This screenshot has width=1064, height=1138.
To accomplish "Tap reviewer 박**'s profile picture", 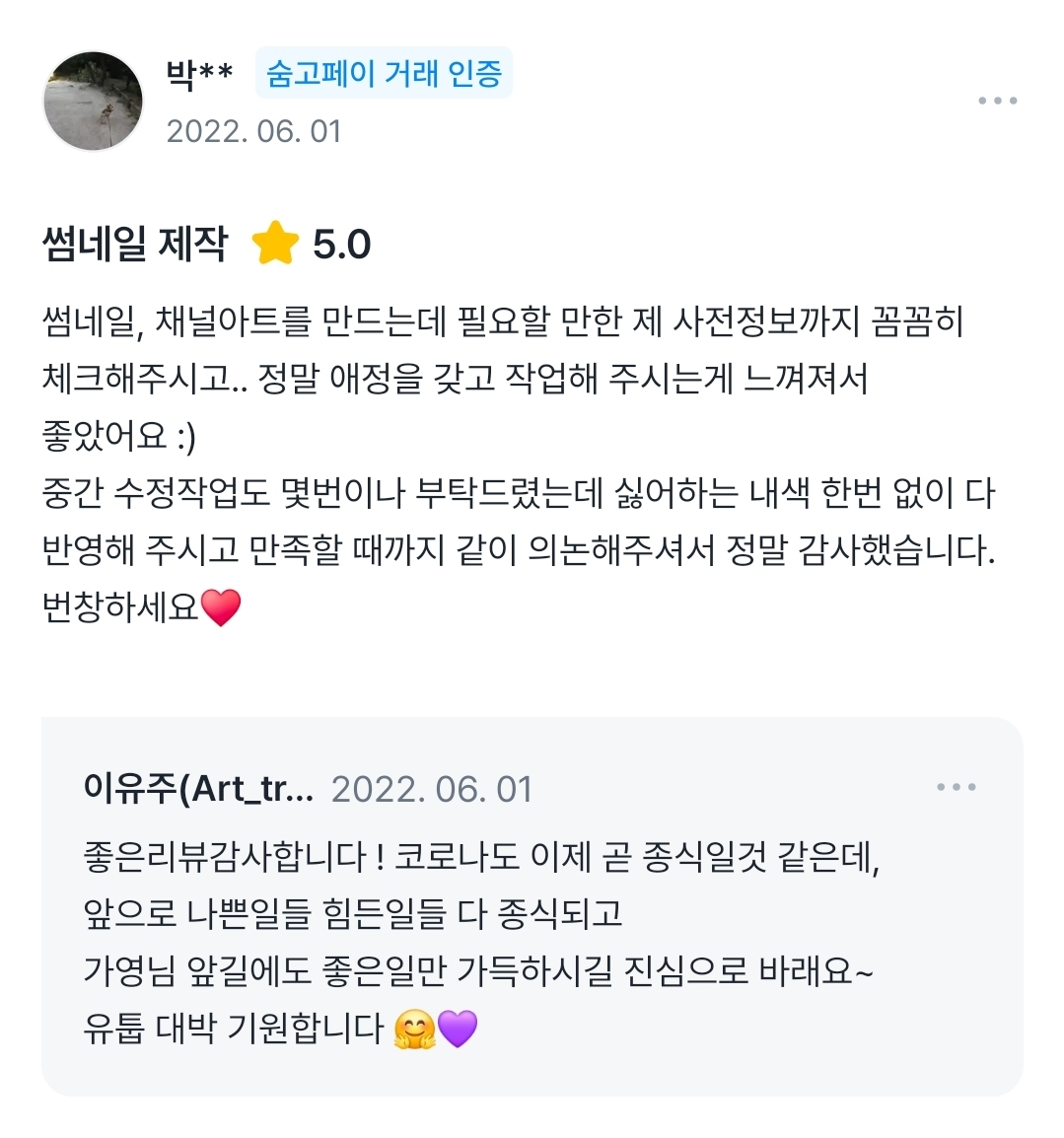I will coord(94,102).
